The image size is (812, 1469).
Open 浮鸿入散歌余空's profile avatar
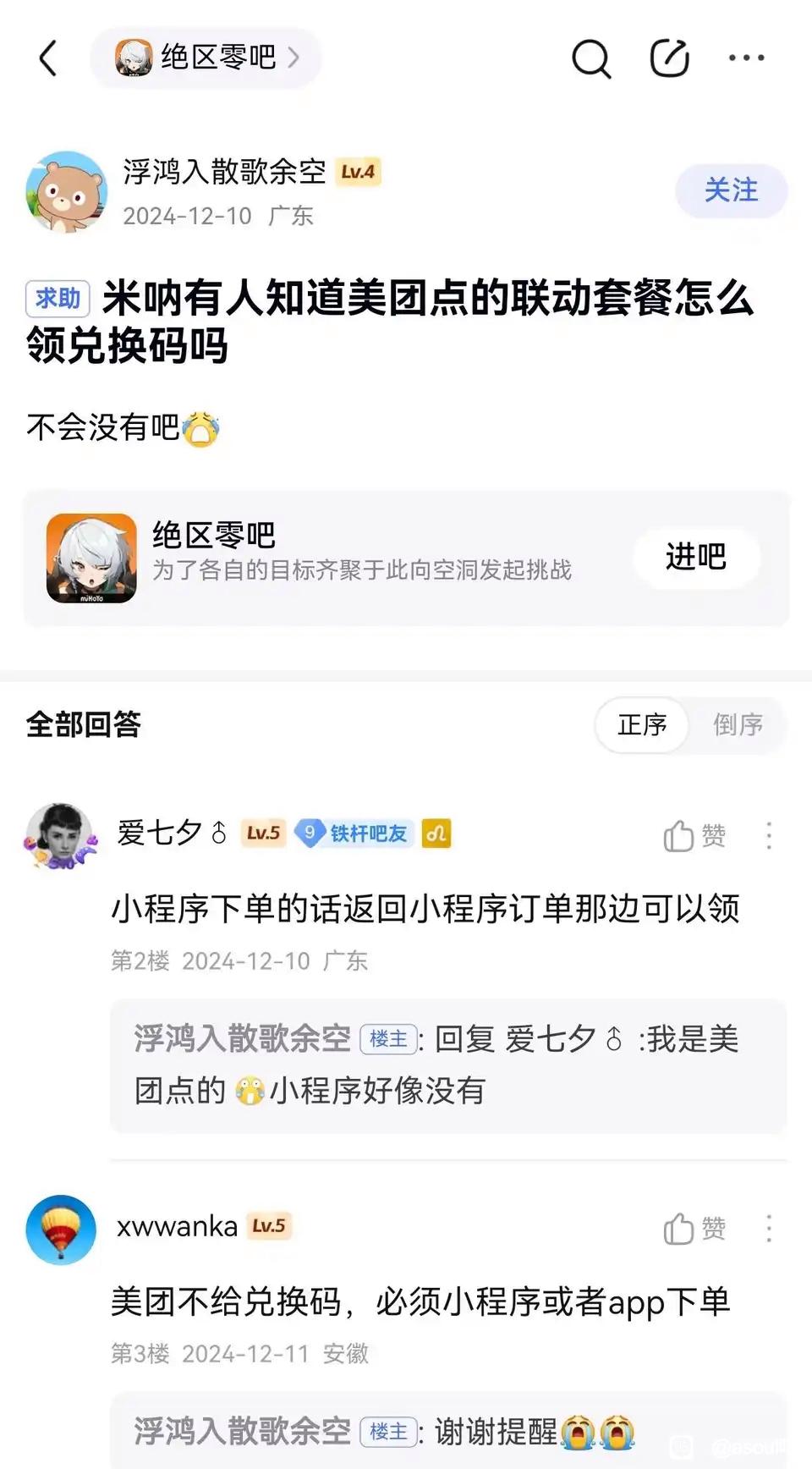coord(67,192)
